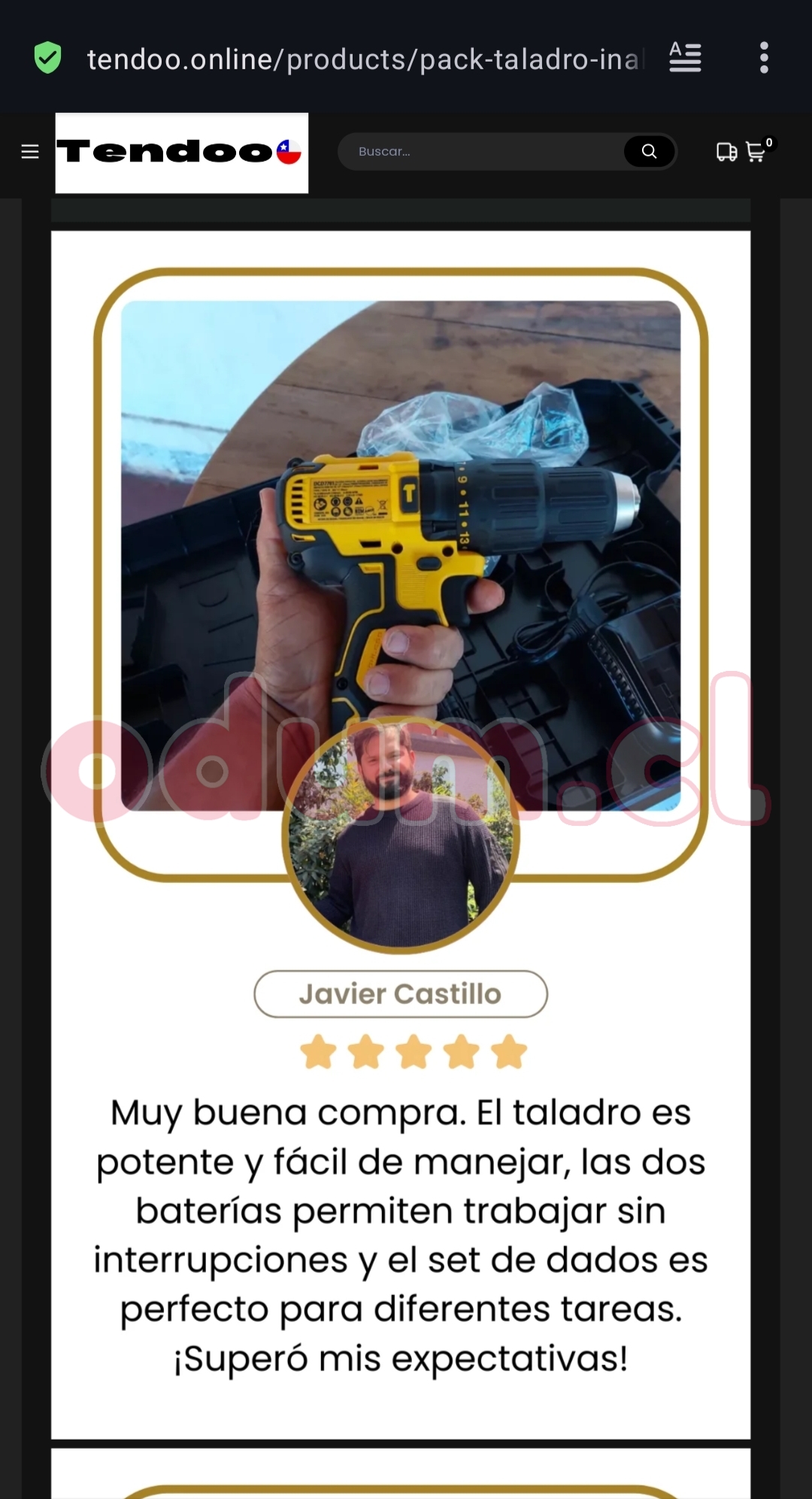This screenshot has width=812, height=1499.
Task: Open the delivery truck icon
Action: click(726, 153)
